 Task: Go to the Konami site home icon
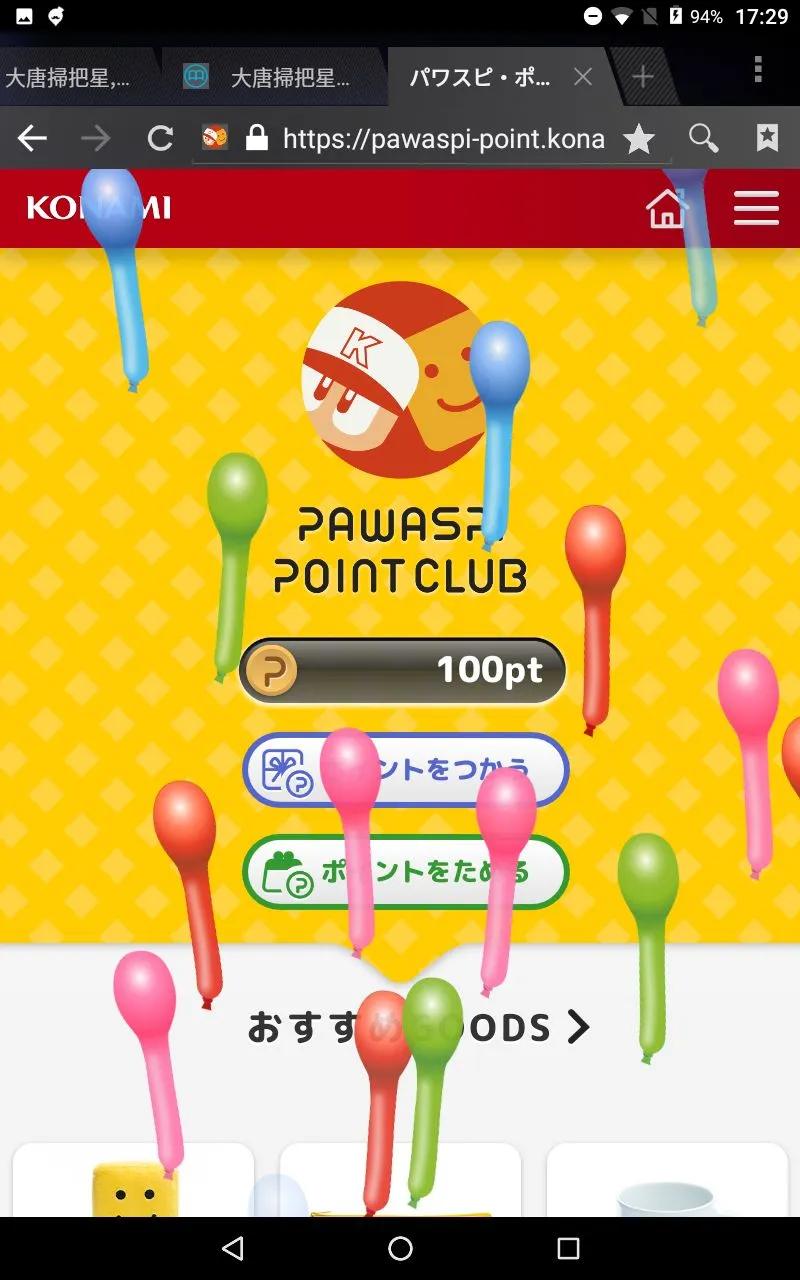(x=667, y=208)
